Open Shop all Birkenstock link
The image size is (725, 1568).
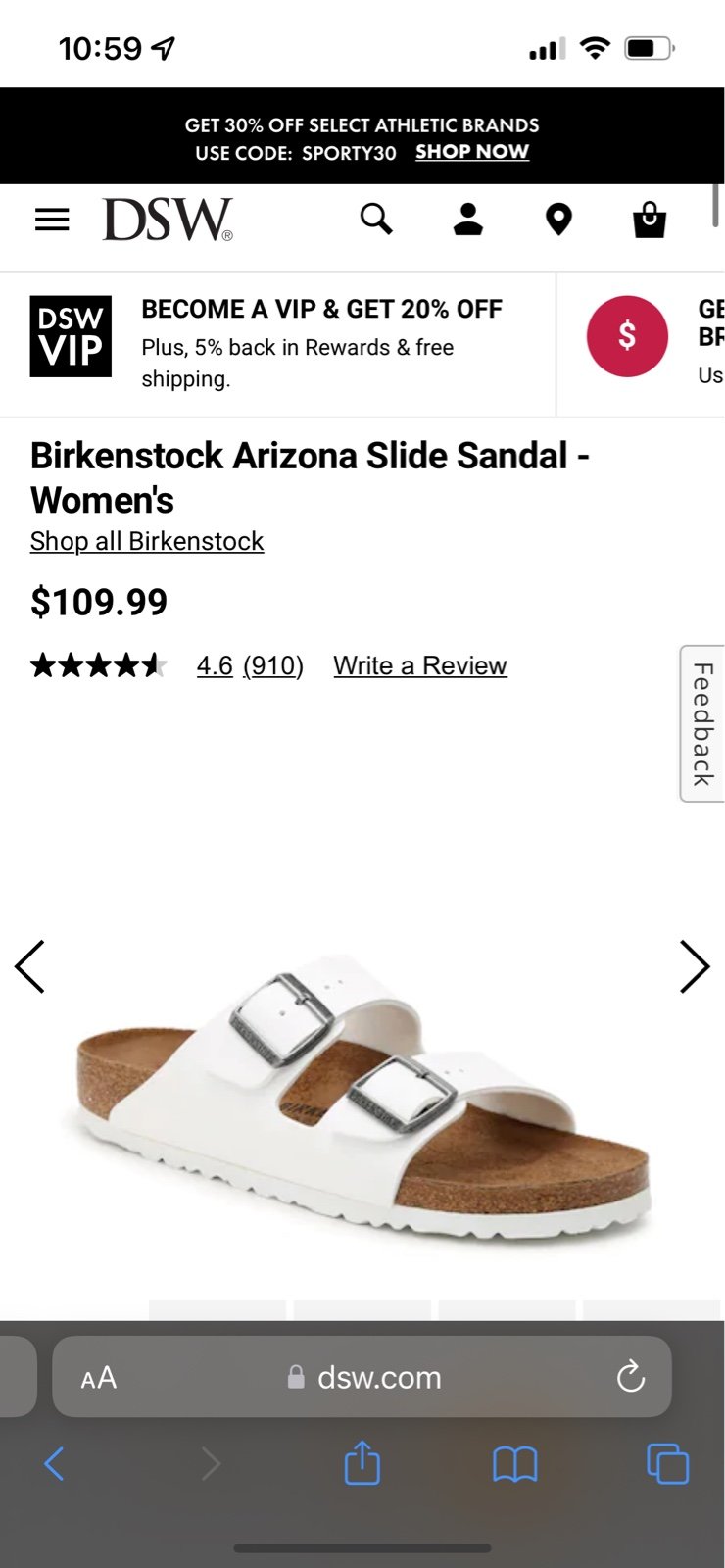(x=147, y=541)
